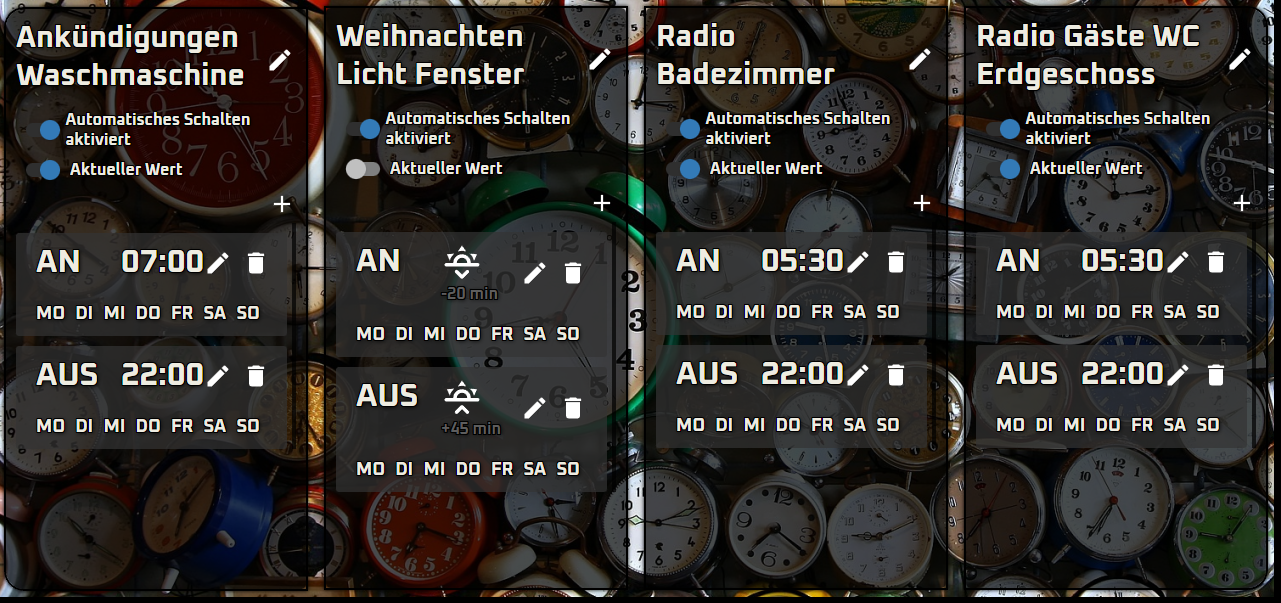Edit the Radio Gäste WC Erdgeschoss title
This screenshot has height=603, width=1281.
click(x=1240, y=59)
